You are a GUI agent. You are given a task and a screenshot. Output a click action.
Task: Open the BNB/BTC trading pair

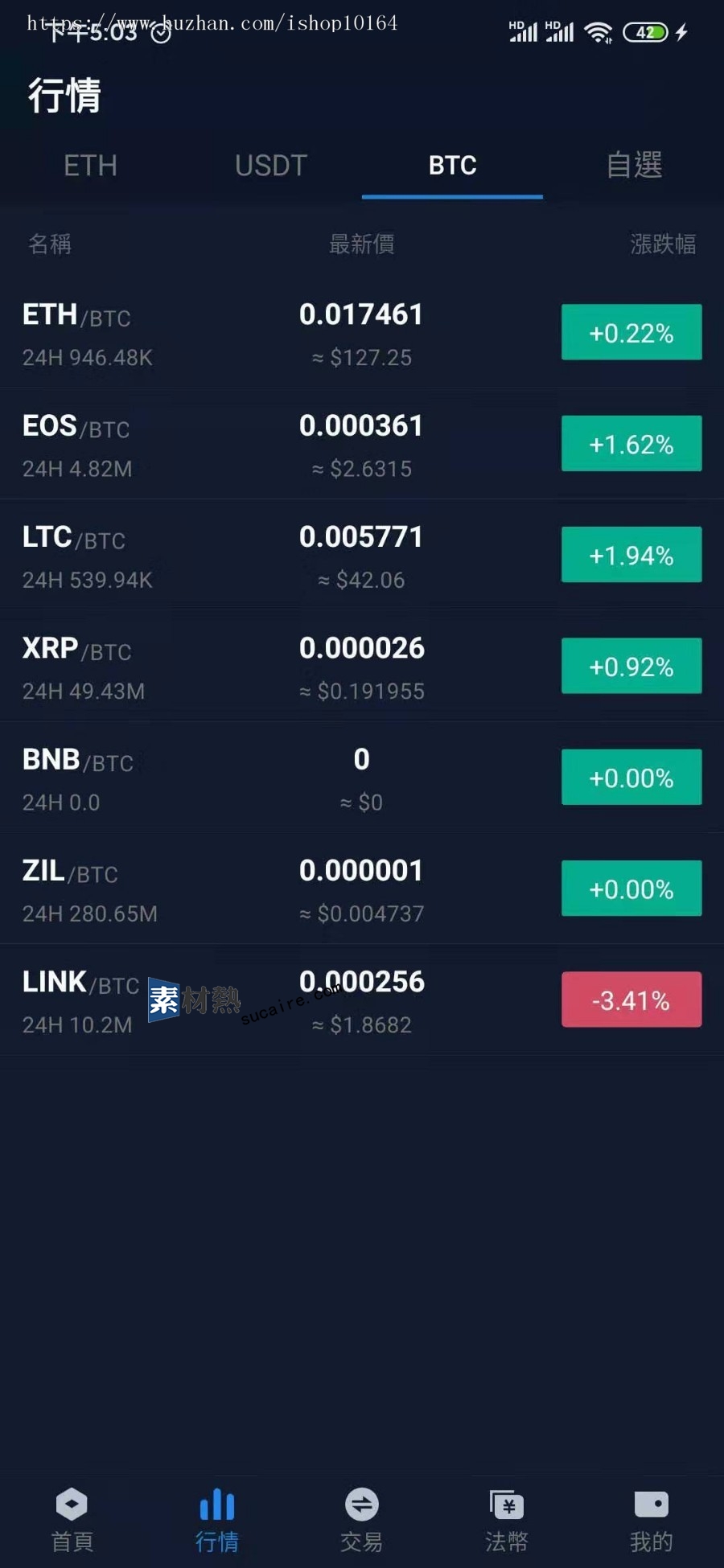pyautogui.click(x=362, y=777)
